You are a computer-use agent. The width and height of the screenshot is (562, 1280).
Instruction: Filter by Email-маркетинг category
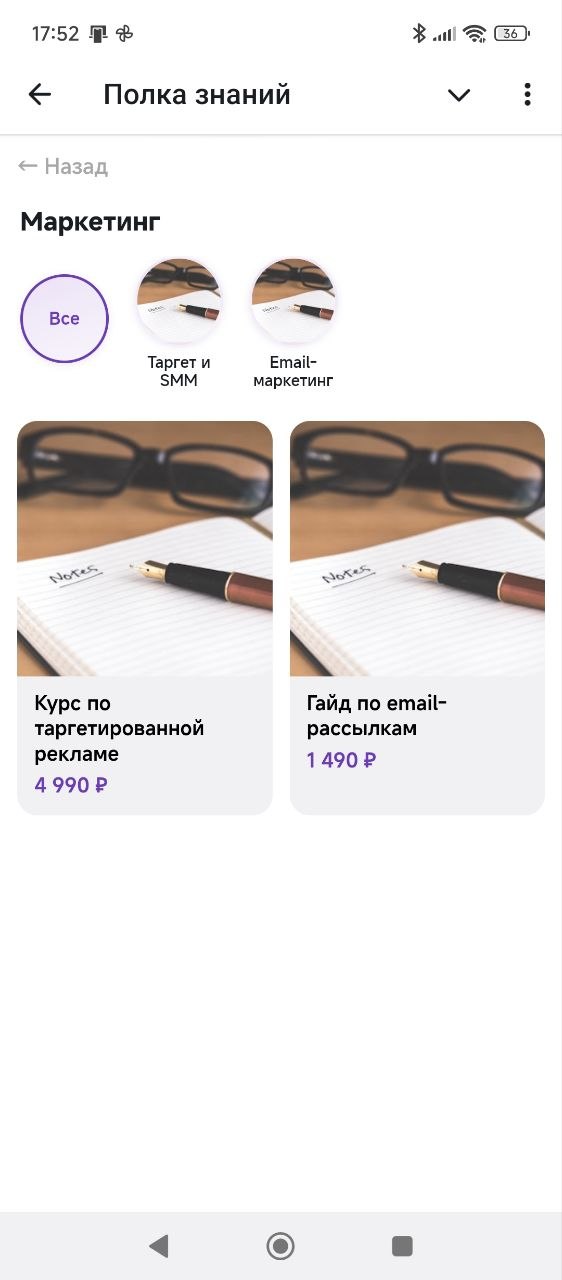pyautogui.click(x=293, y=323)
